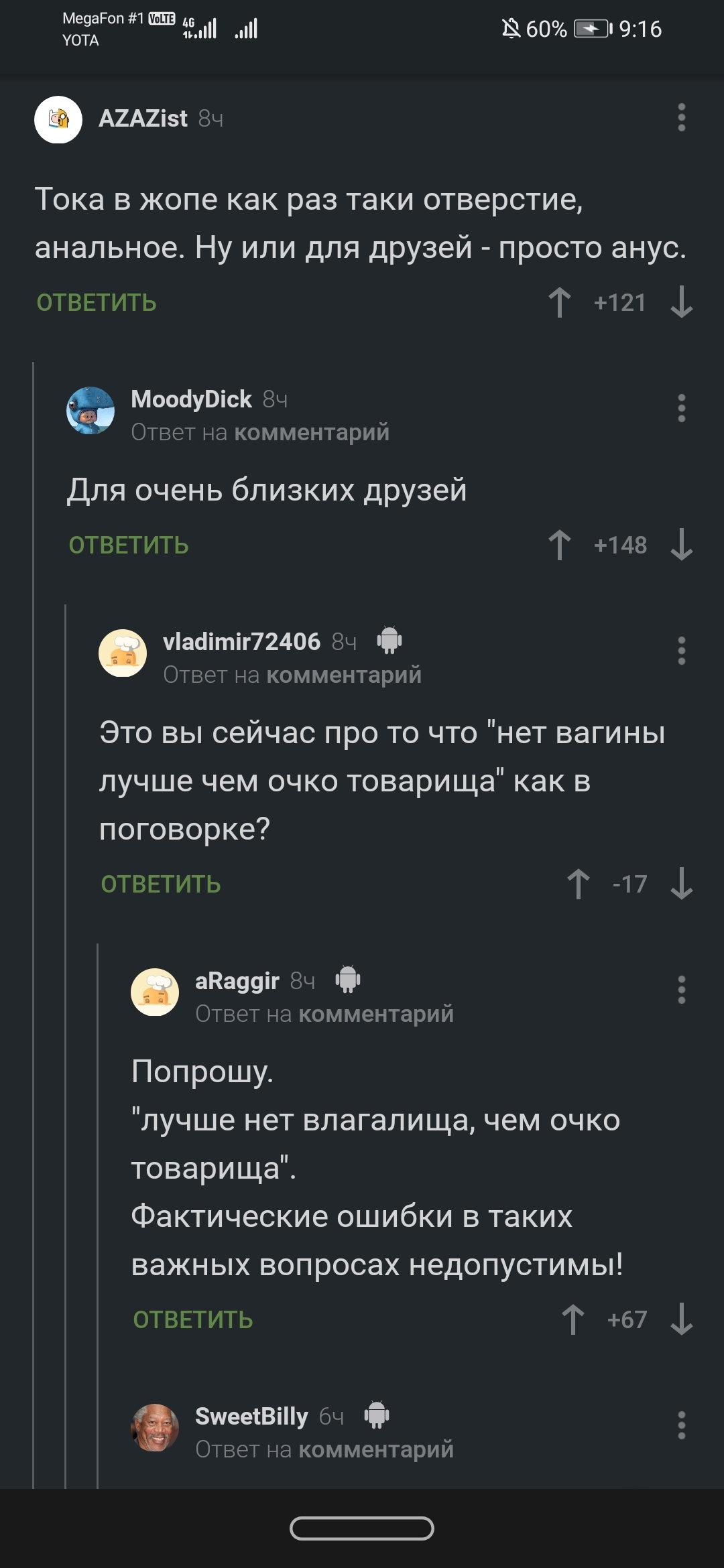Upvote aRaggir's comment
The height and width of the screenshot is (1568, 724).
(x=573, y=1319)
